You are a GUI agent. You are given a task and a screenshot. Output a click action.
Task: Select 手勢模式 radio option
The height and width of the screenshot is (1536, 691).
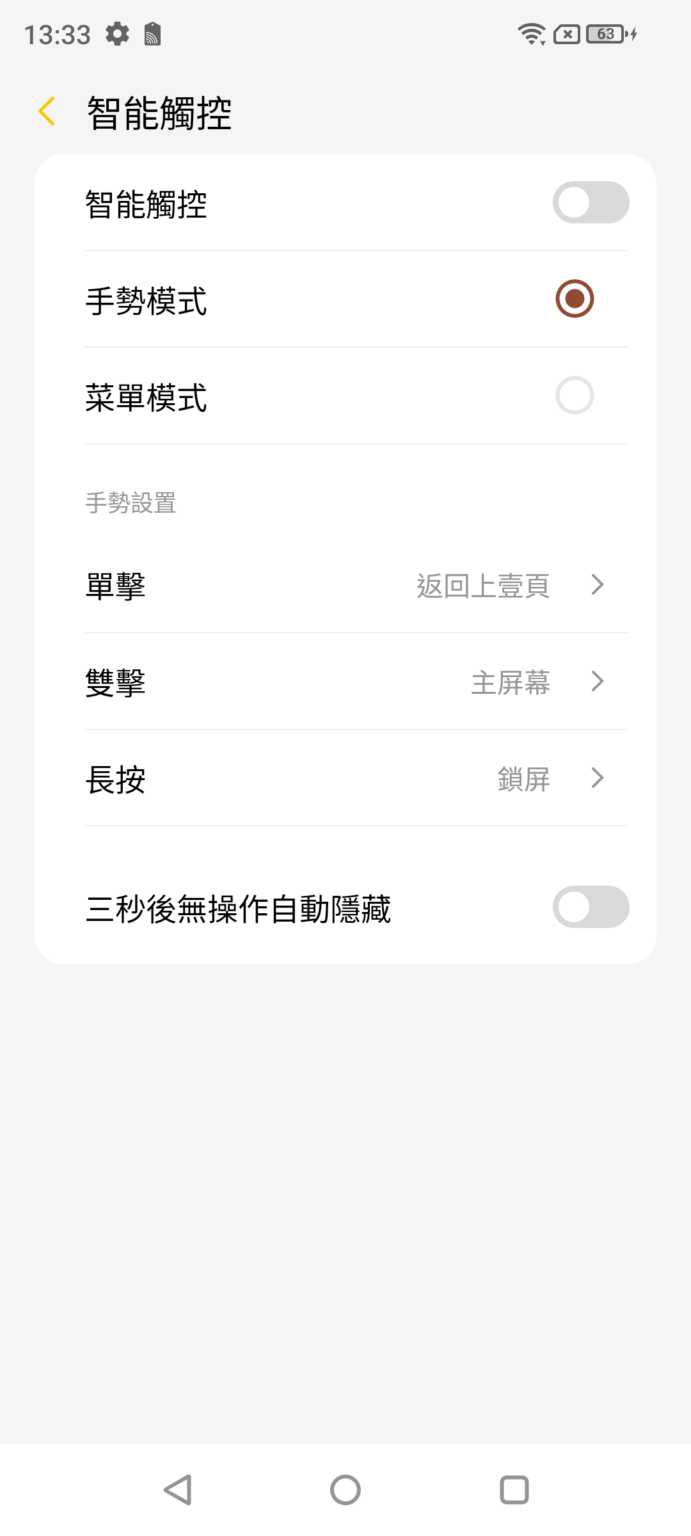pos(574,299)
